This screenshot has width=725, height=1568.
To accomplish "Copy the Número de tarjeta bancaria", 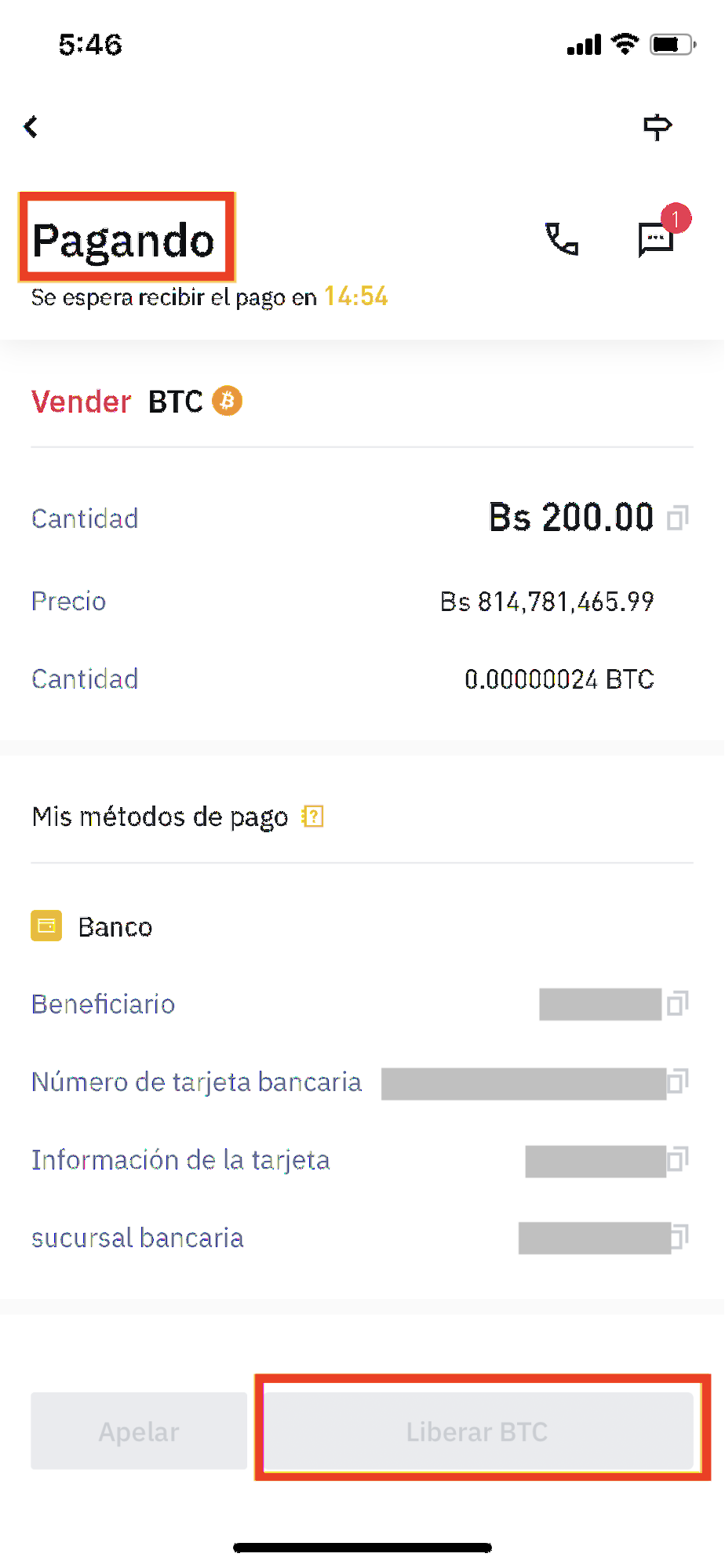I will pos(678,1081).
